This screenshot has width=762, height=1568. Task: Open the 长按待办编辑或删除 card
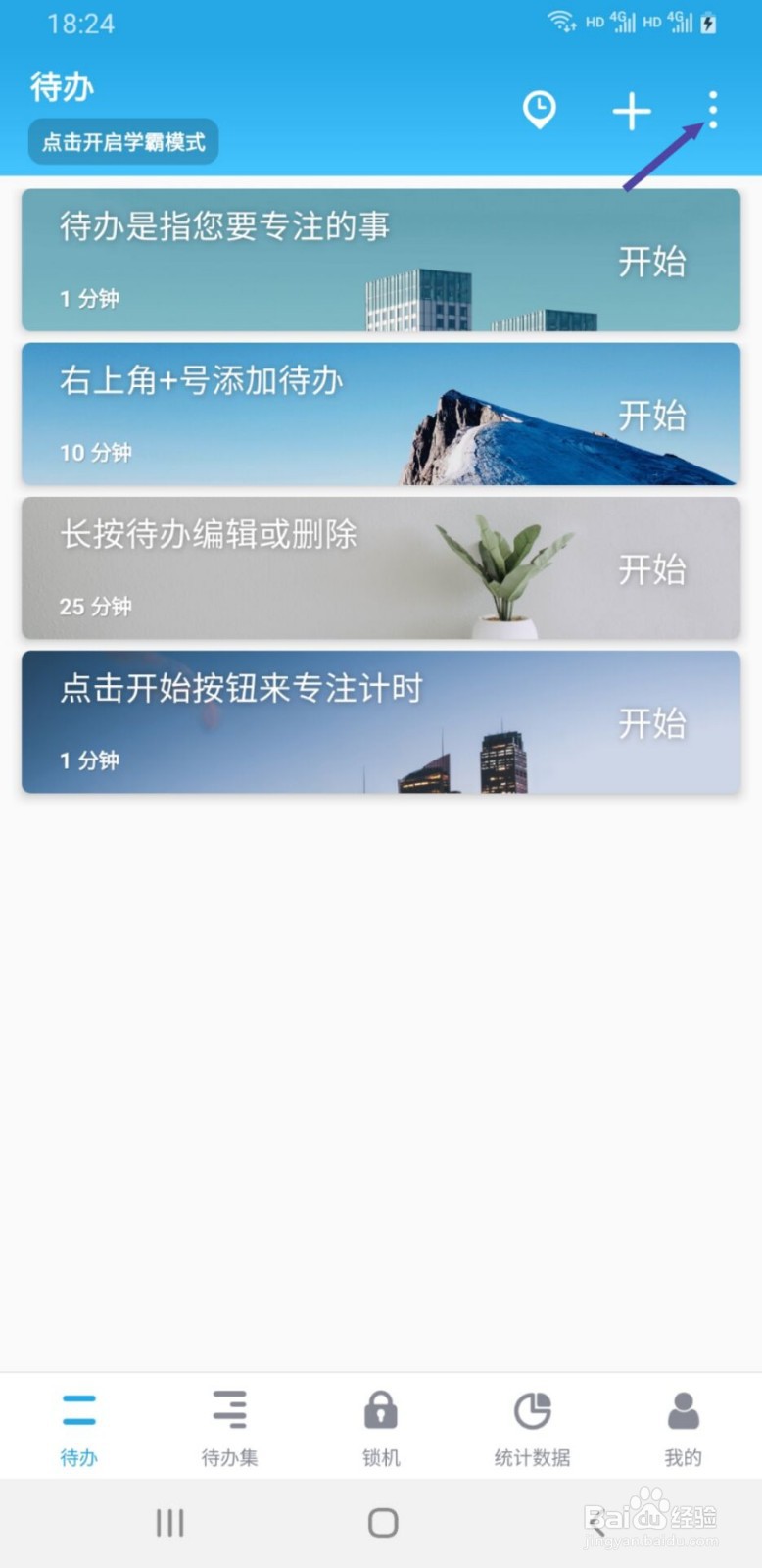pyautogui.click(x=294, y=567)
